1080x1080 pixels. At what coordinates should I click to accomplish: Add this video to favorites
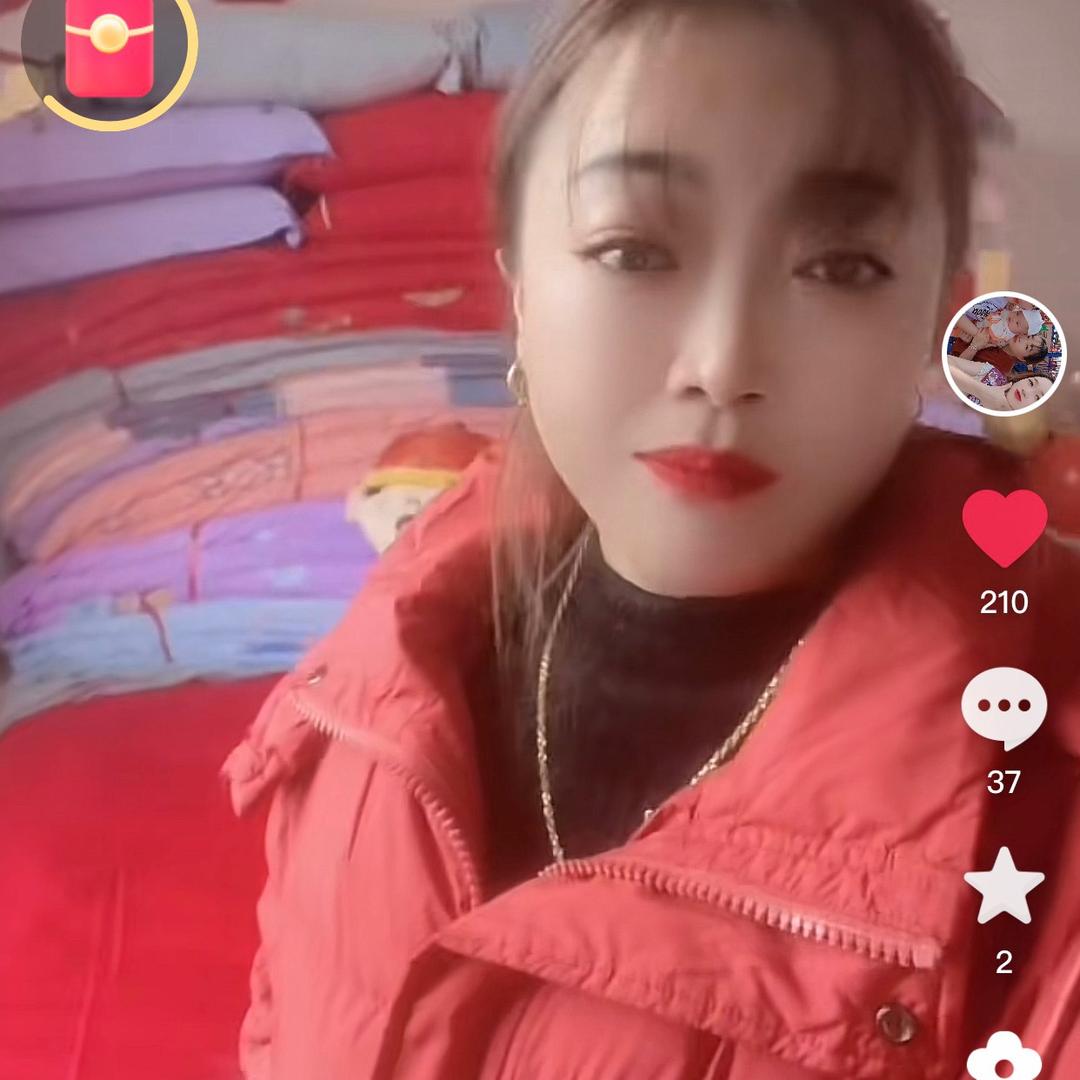[1004, 886]
